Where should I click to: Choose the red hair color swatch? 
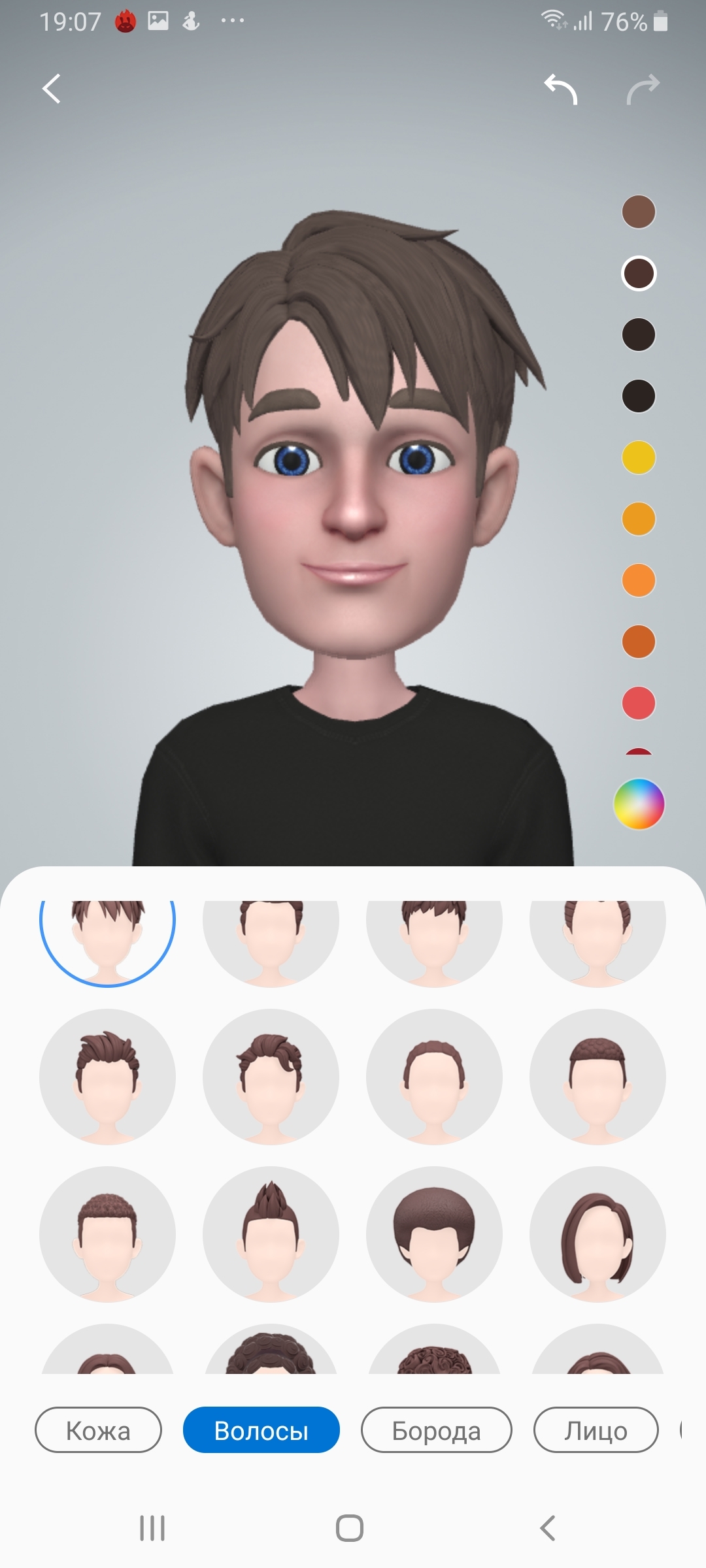click(639, 703)
